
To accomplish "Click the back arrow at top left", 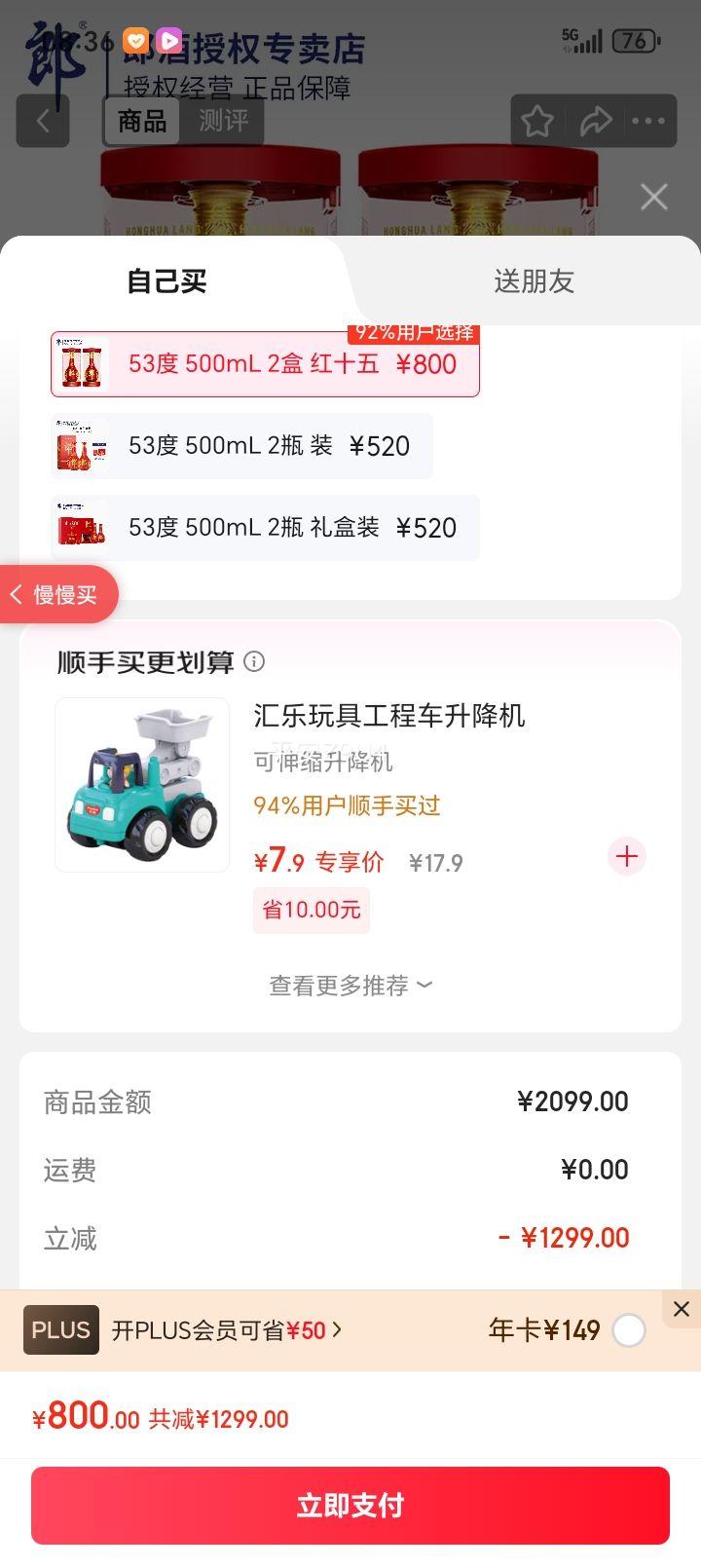I will click(43, 121).
